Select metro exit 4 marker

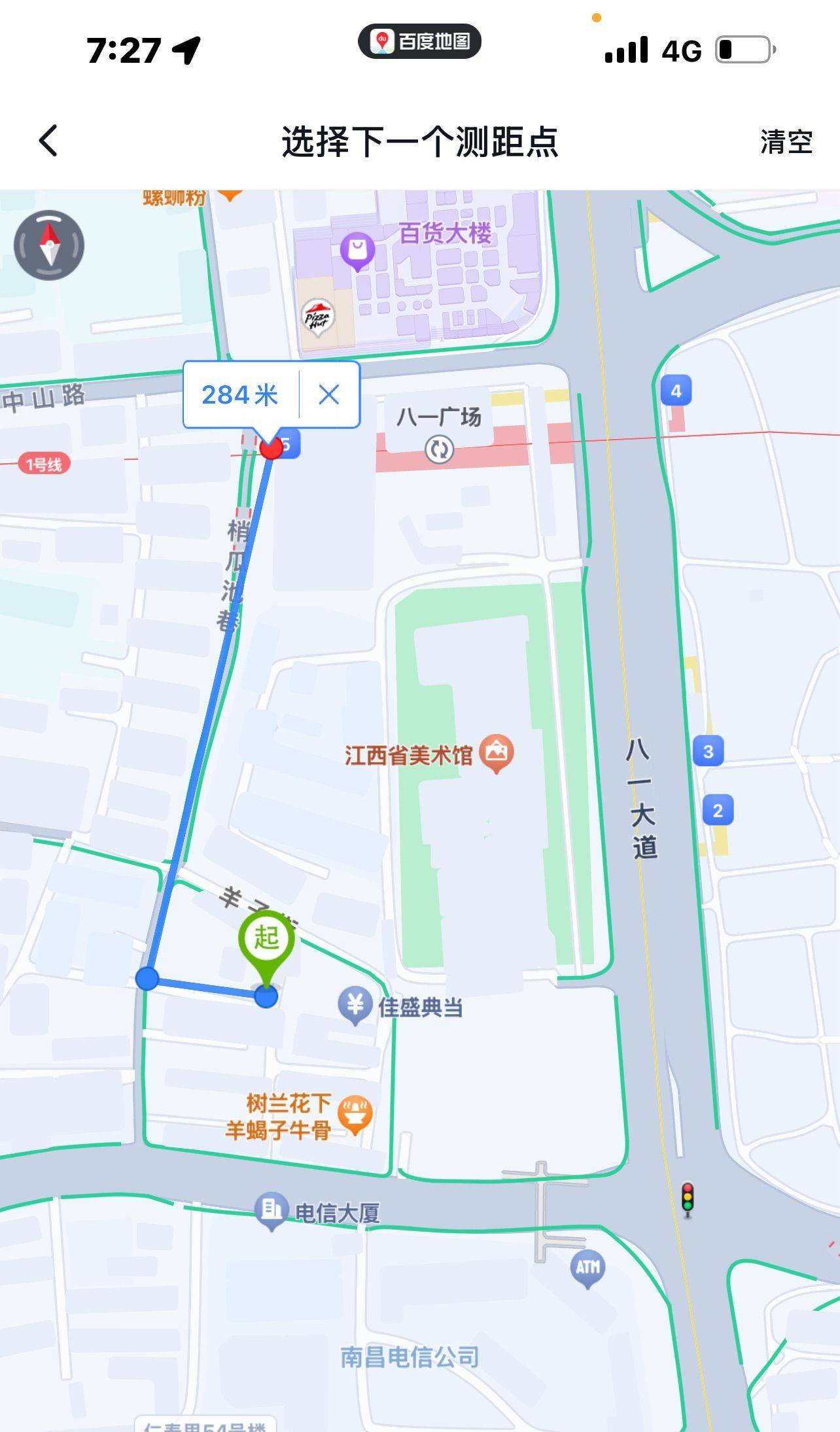tap(676, 391)
